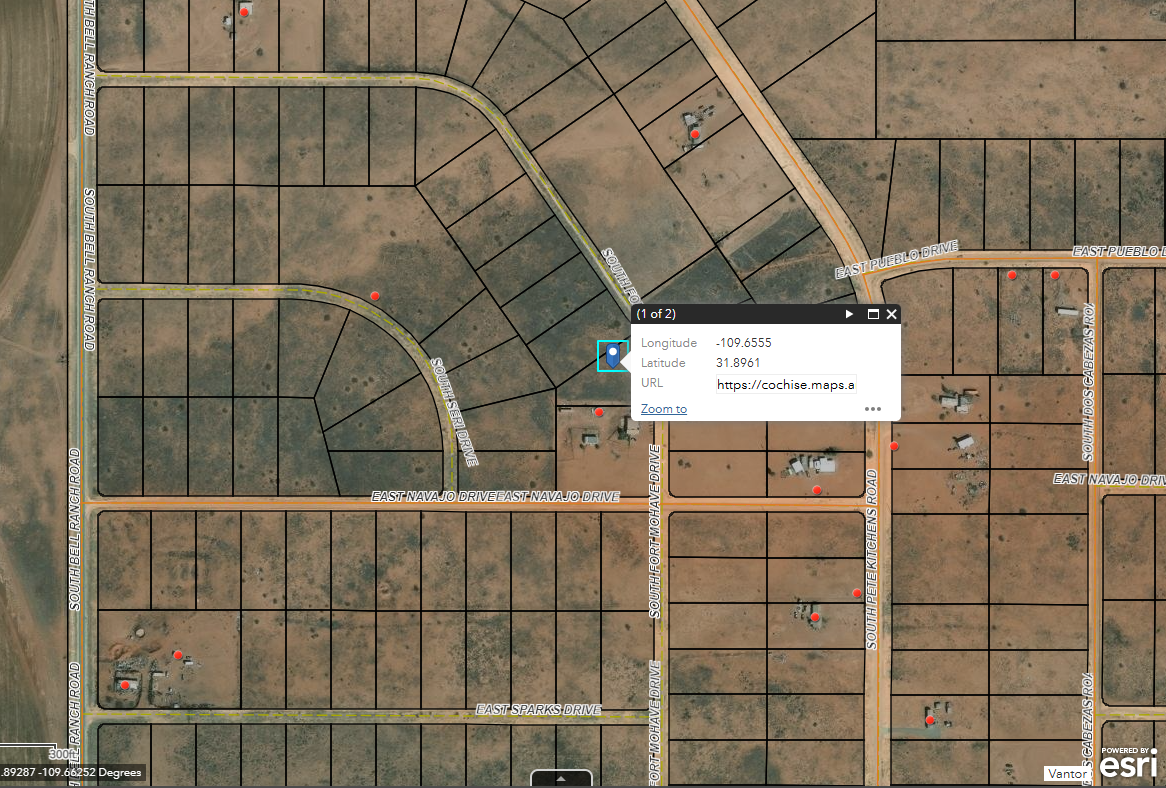Close the coordinates popup
This screenshot has width=1166, height=788.
click(x=891, y=314)
